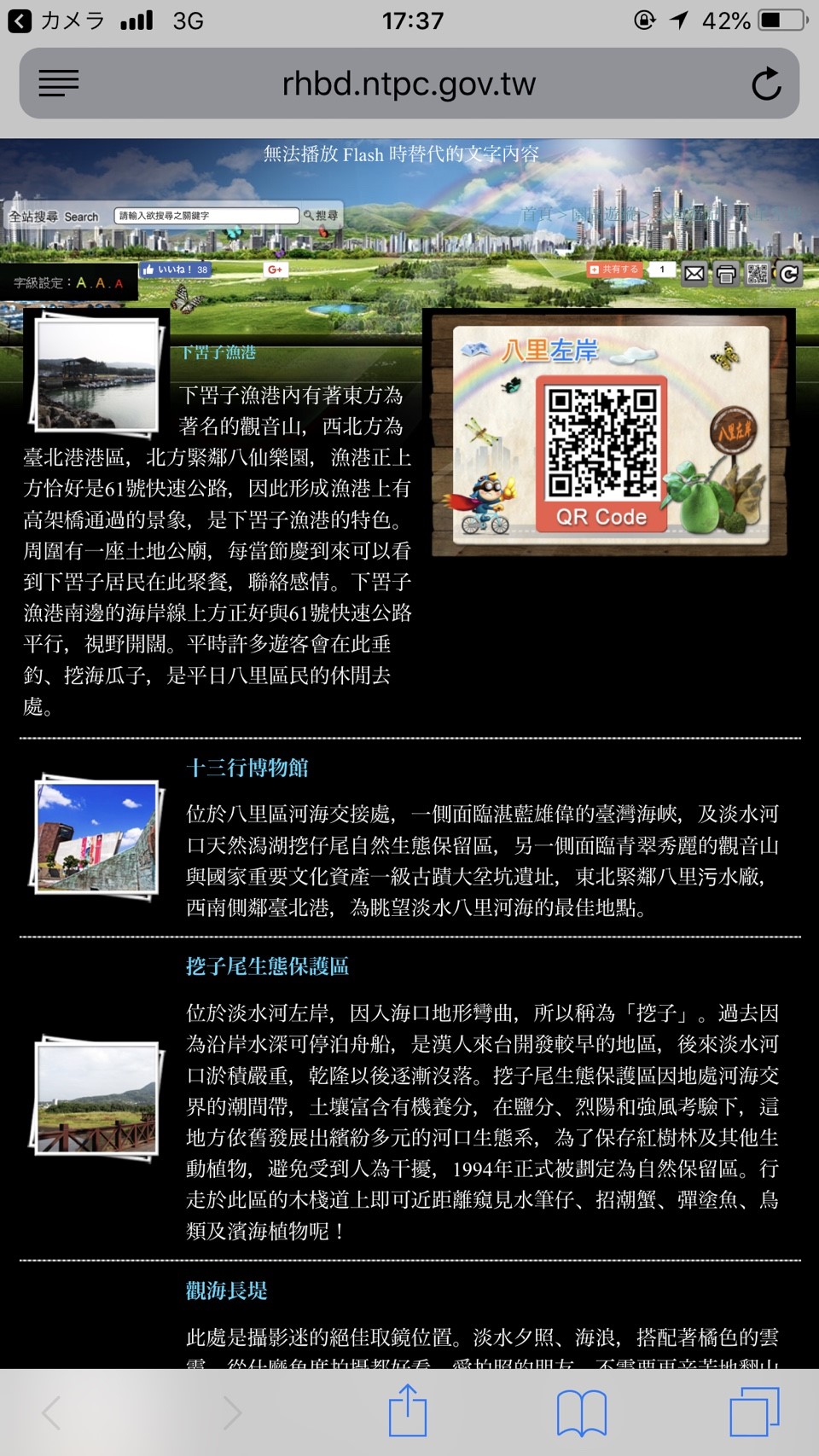Open the Safari reader view icon
The width and height of the screenshot is (819, 1456).
coord(59,83)
